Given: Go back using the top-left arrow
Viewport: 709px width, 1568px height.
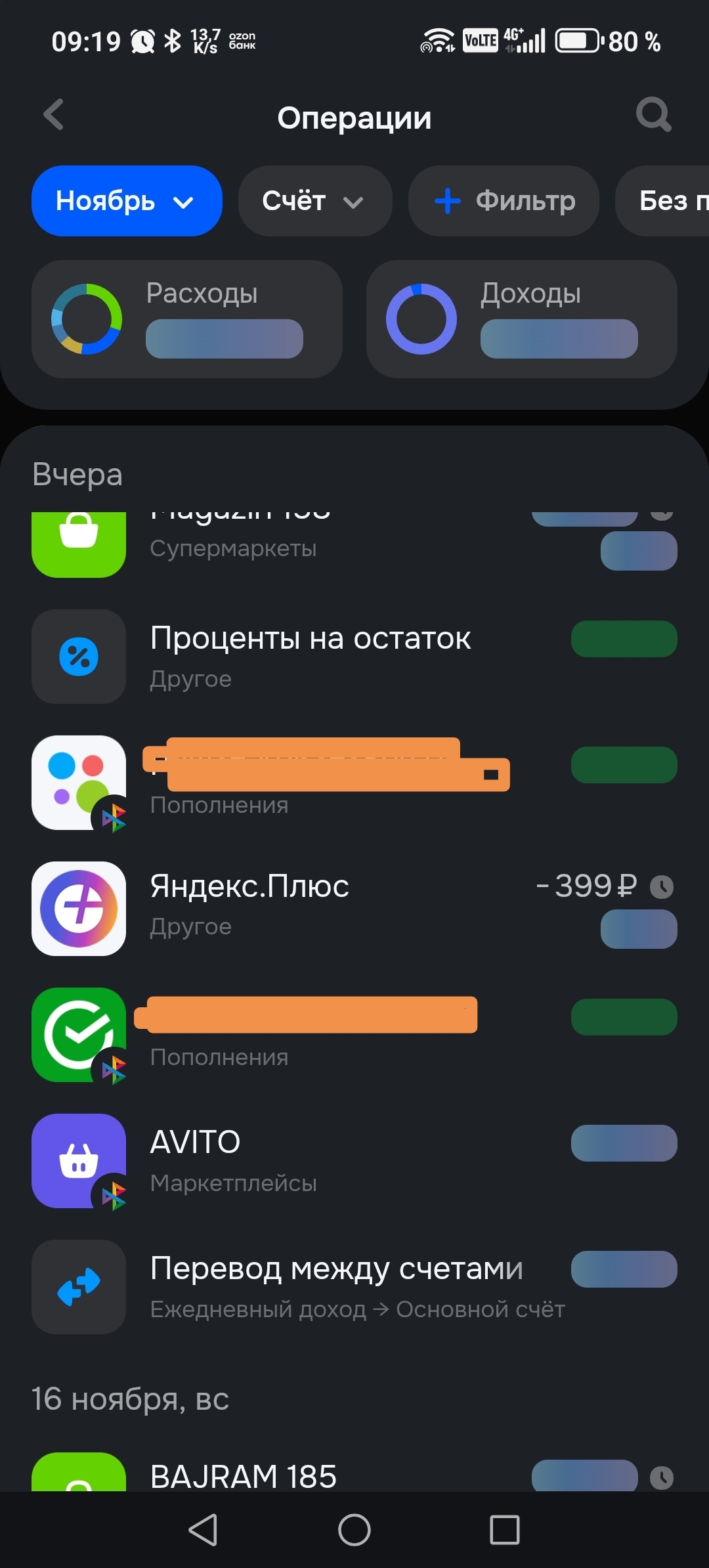Looking at the screenshot, I should point(54,115).
